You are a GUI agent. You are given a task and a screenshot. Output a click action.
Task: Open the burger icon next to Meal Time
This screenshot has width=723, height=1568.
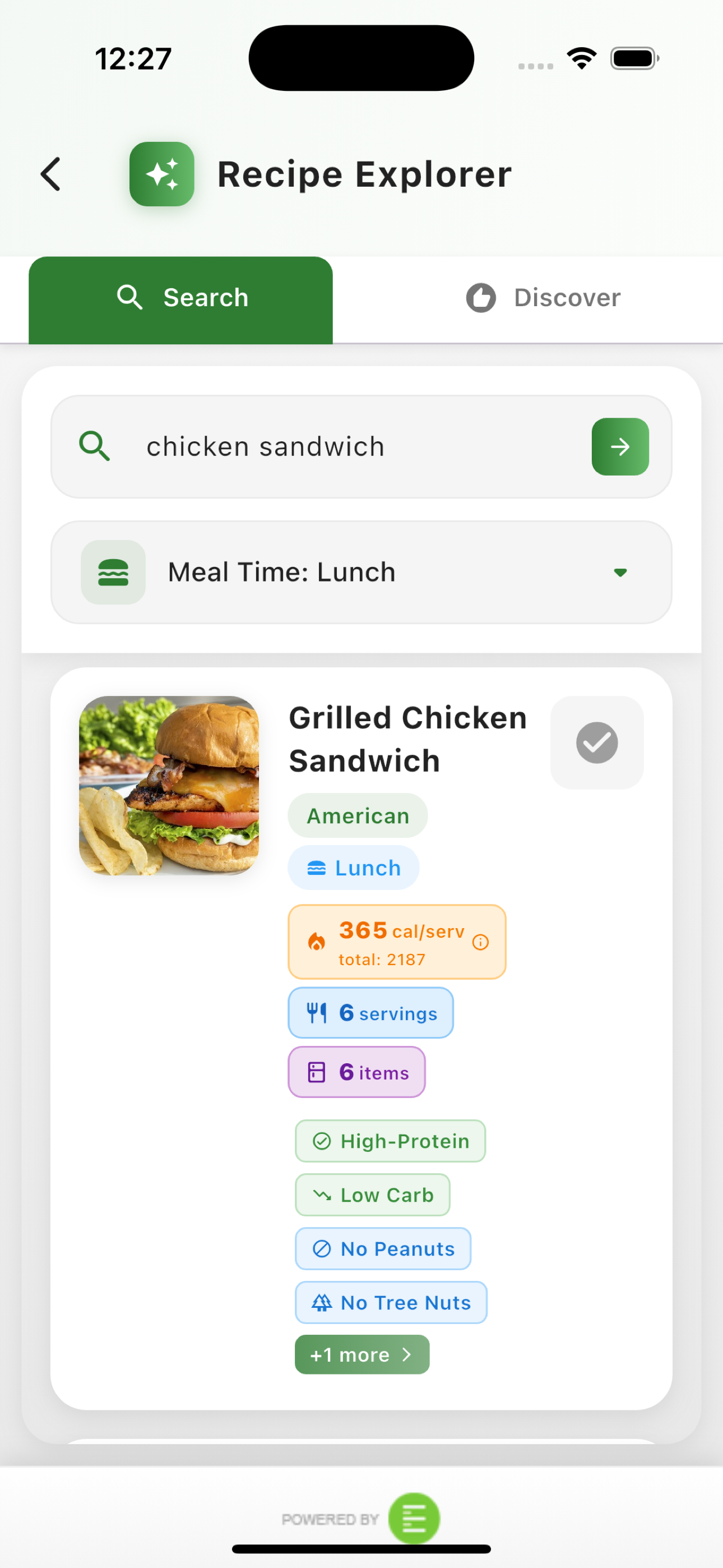113,571
